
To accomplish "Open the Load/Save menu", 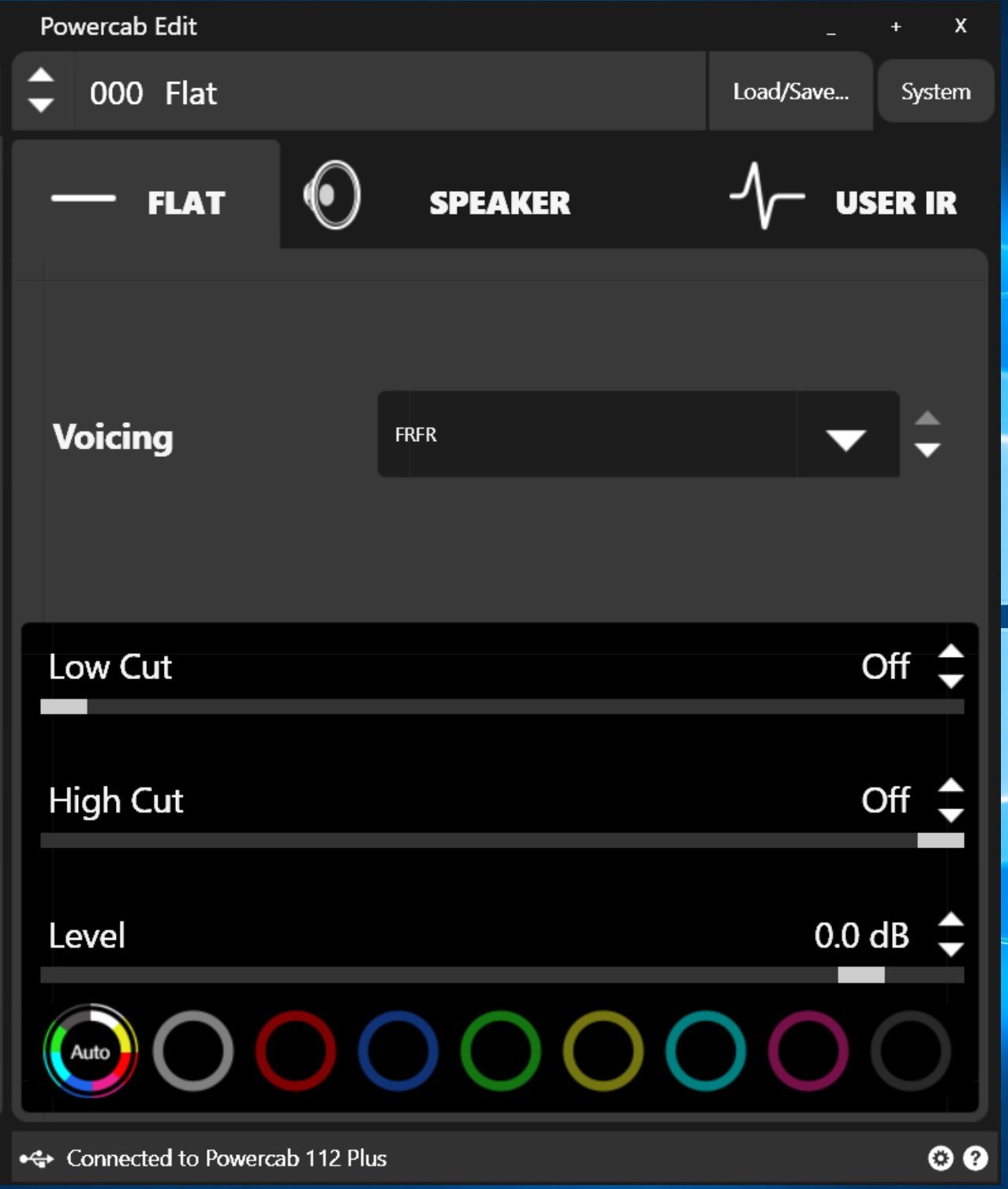I will coord(790,92).
